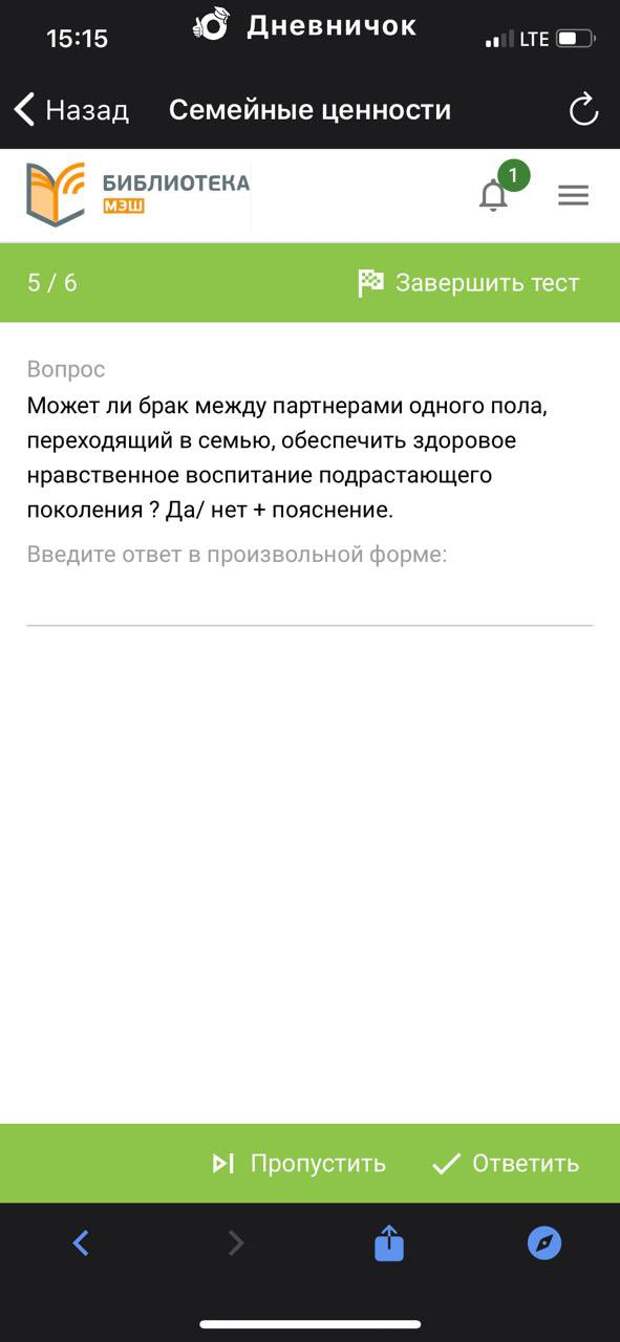Tap Завершить тест to finish the test
Viewport: 620px width, 1342px height.
pos(468,283)
